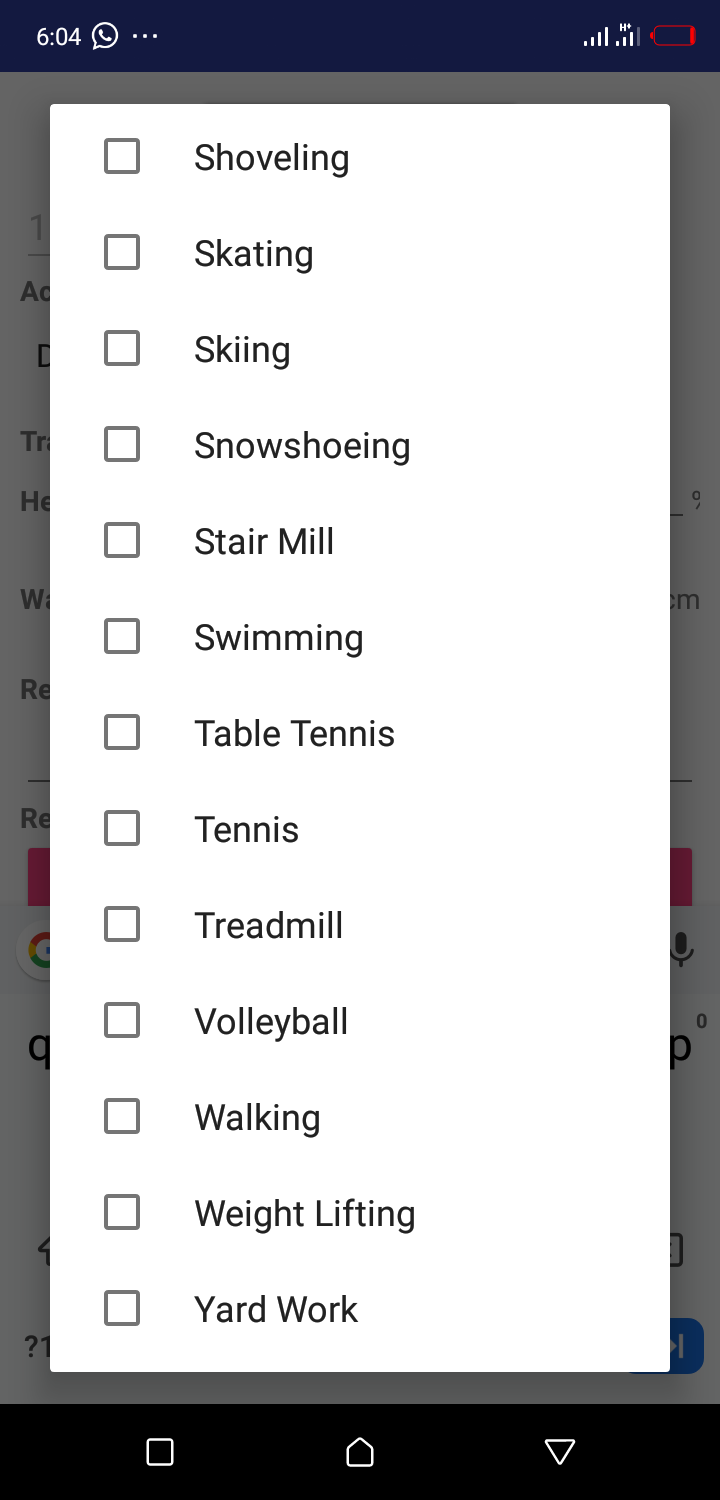Viewport: 720px width, 1500px height.
Task: Go back using the navigation bar
Action: (x=559, y=1452)
